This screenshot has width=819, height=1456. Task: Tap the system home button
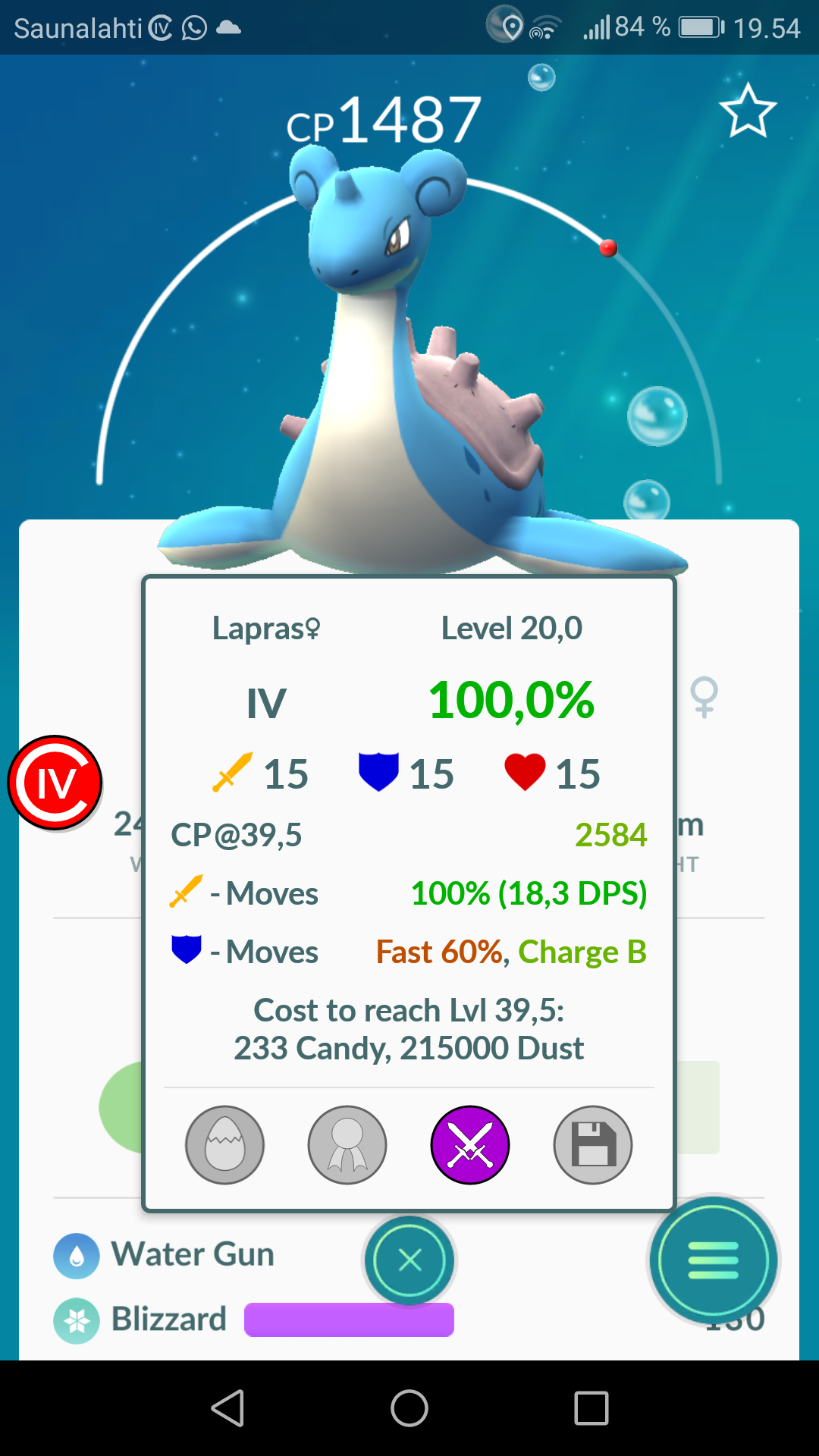tap(409, 1408)
